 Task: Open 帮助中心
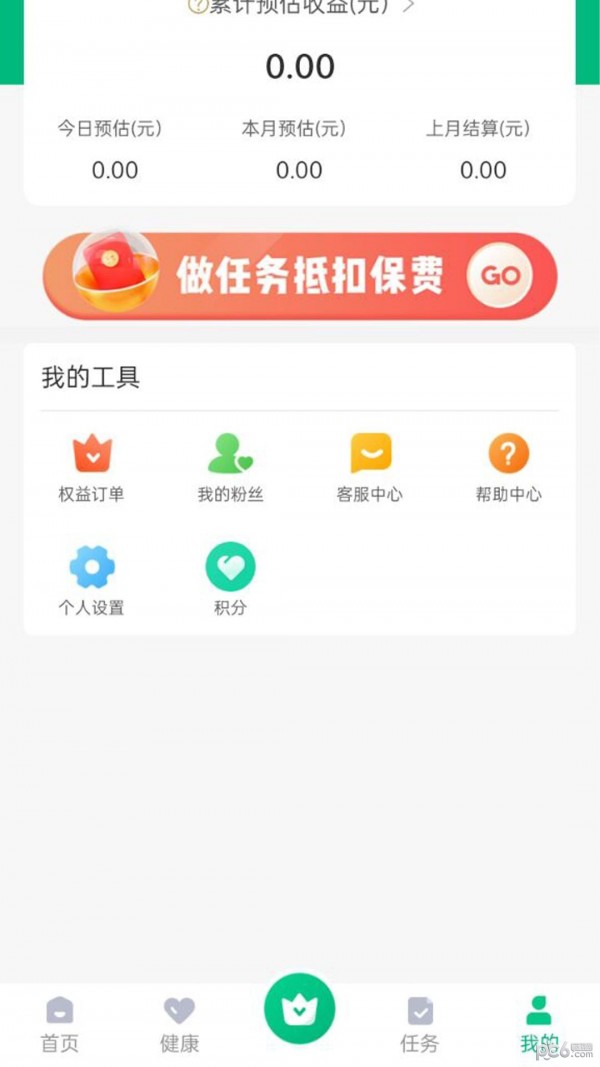click(x=508, y=466)
